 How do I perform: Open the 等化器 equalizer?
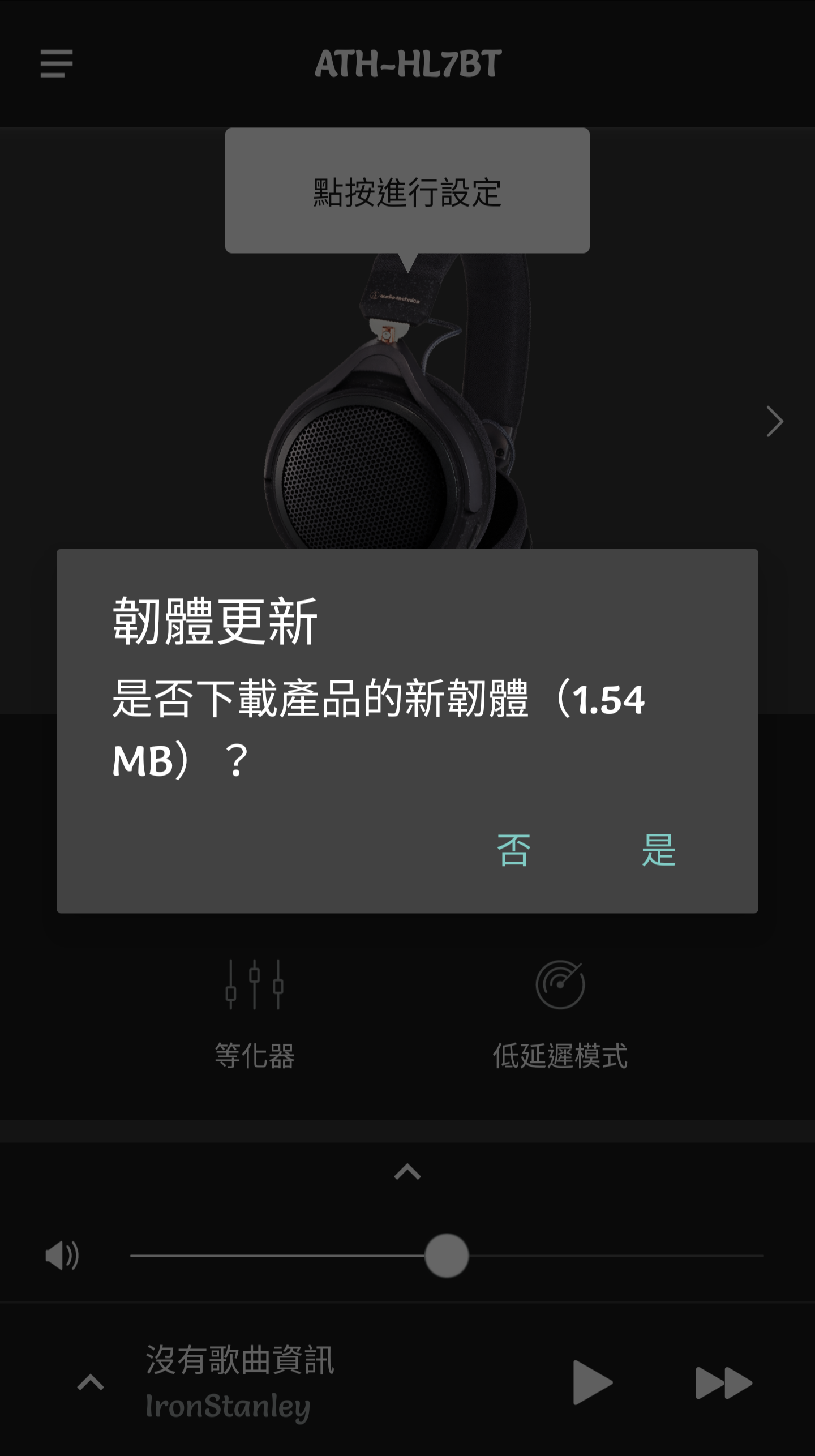click(254, 1013)
